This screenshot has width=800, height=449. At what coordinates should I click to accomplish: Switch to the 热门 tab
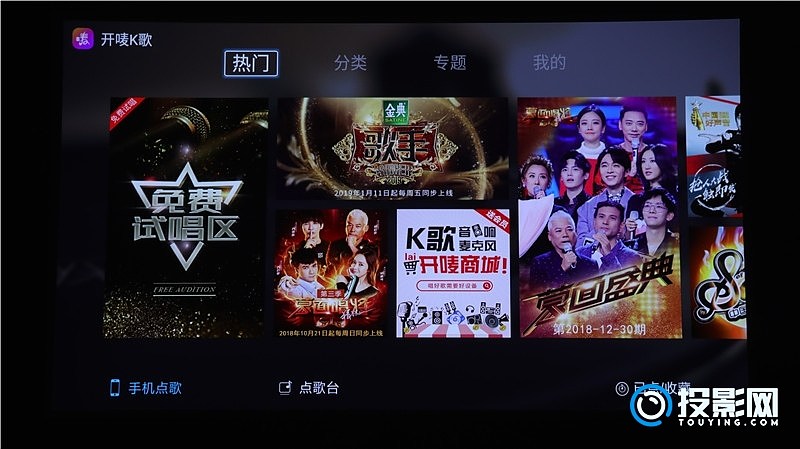coord(251,63)
